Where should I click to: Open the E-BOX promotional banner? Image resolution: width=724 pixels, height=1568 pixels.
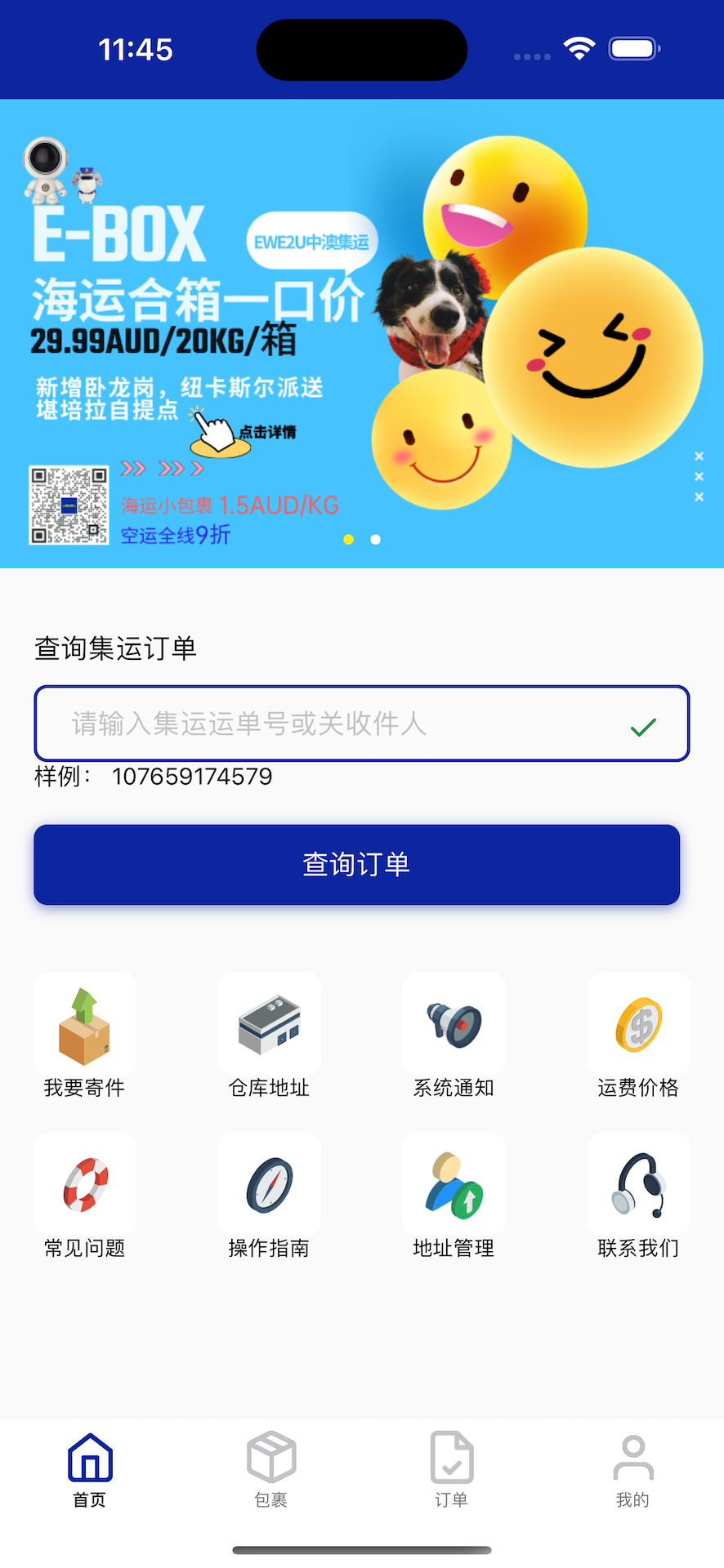[x=362, y=327]
